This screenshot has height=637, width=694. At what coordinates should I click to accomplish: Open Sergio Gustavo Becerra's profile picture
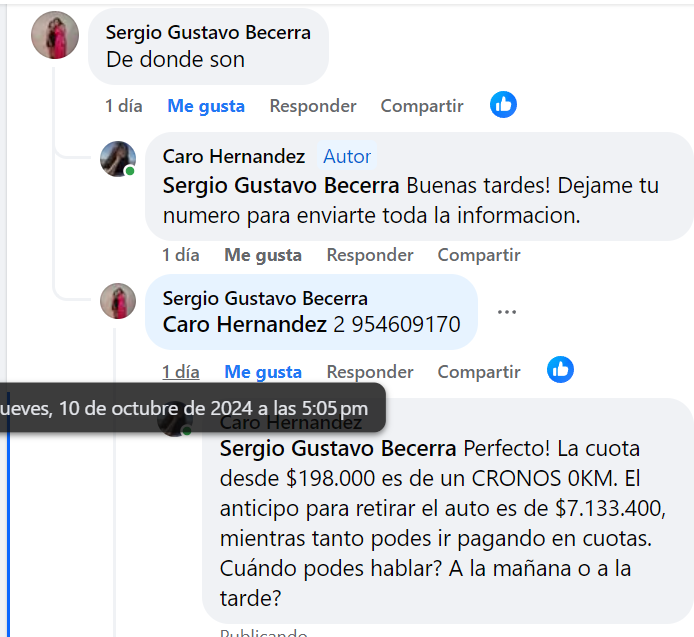[55, 36]
